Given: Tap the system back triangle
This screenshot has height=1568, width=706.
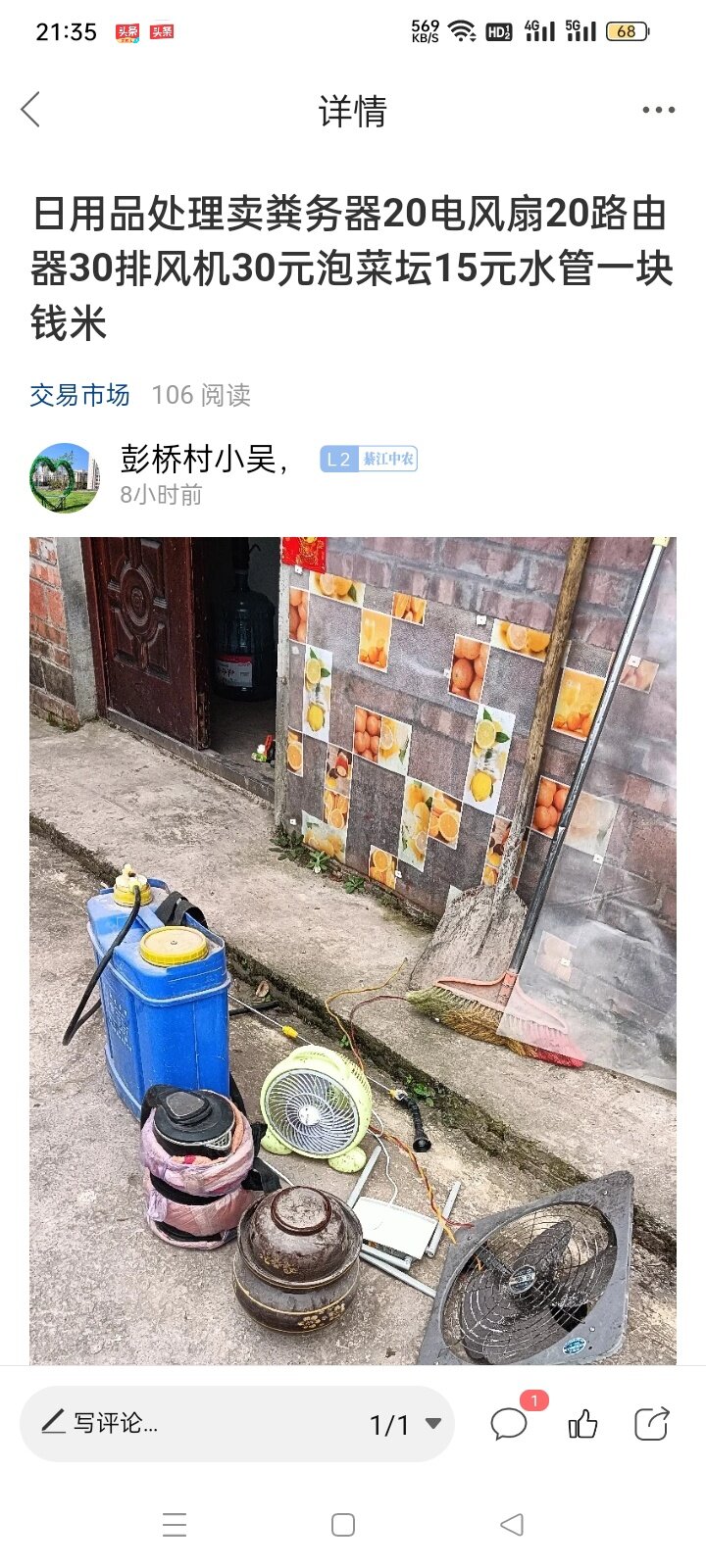Looking at the screenshot, I should click(x=512, y=1525).
